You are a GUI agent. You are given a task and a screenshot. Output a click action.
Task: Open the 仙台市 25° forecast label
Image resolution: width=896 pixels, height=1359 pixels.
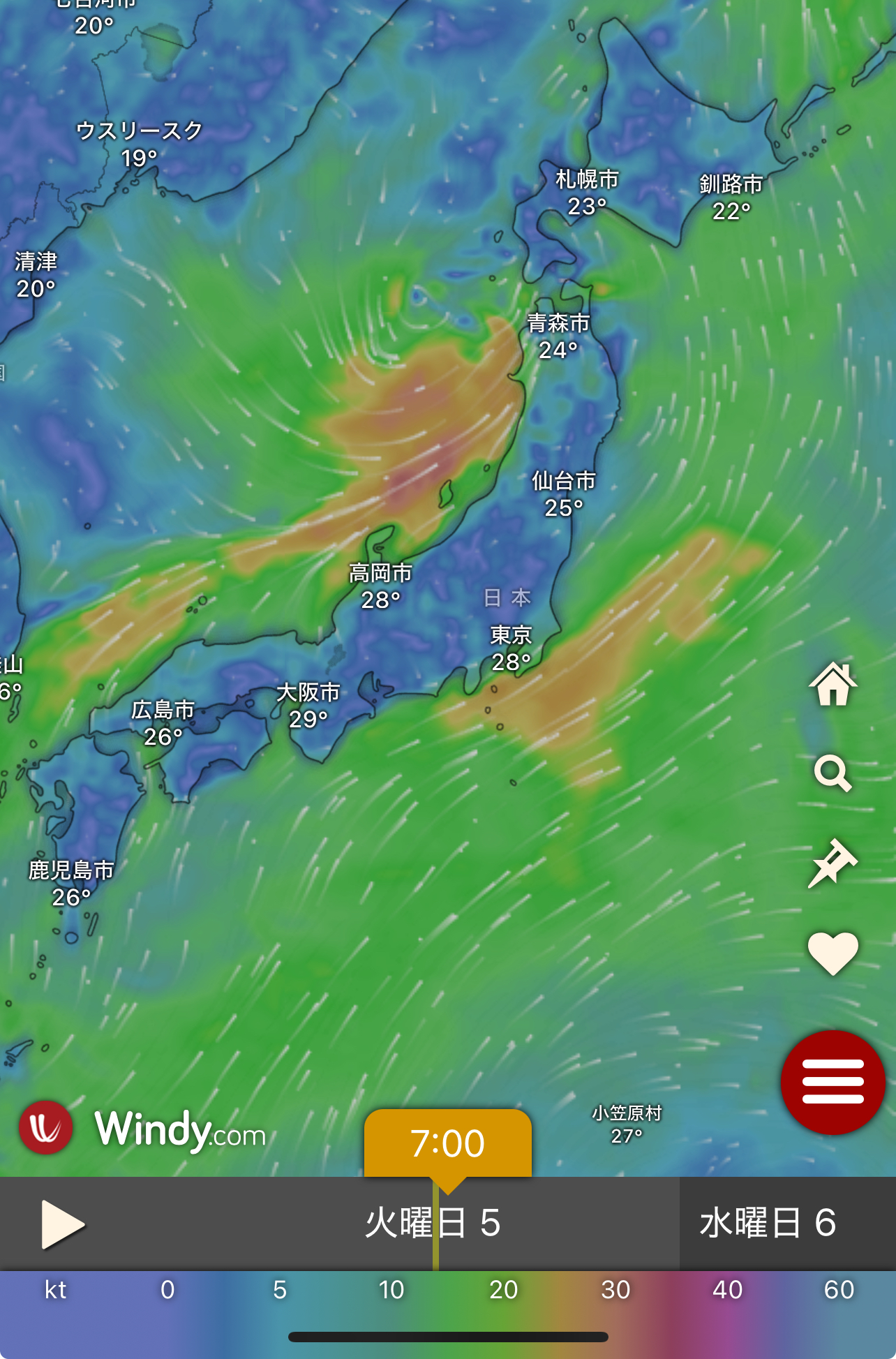point(564,494)
